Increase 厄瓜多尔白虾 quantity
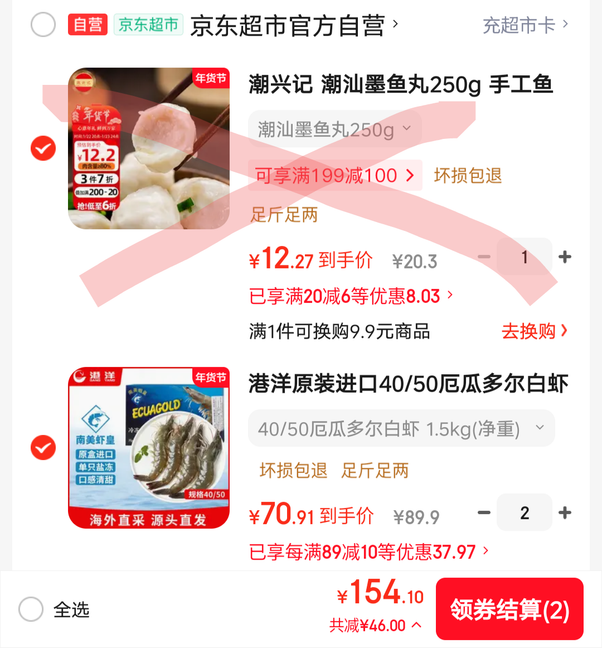602x648 pixels. [x=565, y=513]
